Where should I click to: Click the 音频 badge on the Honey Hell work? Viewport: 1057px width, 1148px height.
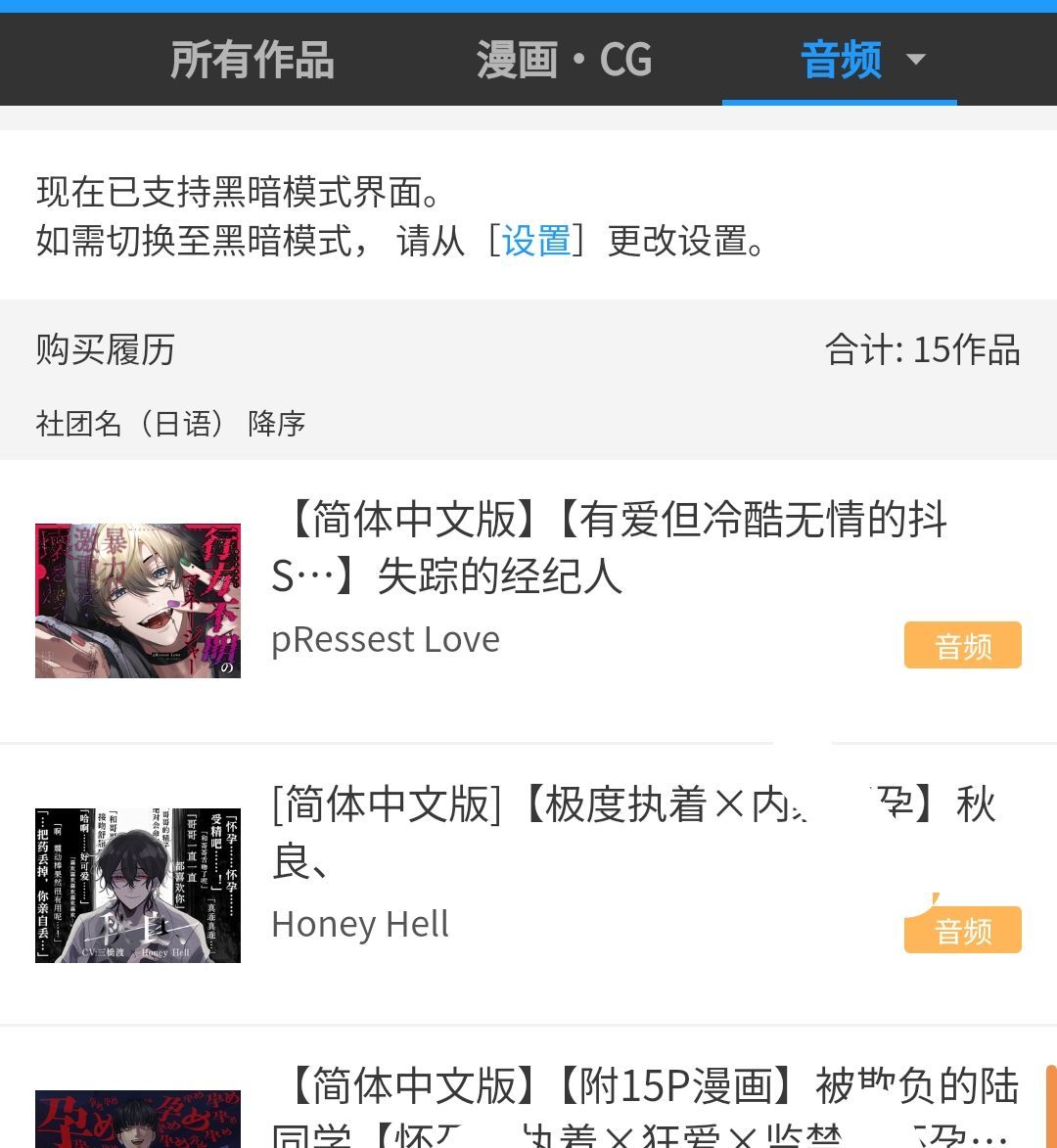[962, 930]
